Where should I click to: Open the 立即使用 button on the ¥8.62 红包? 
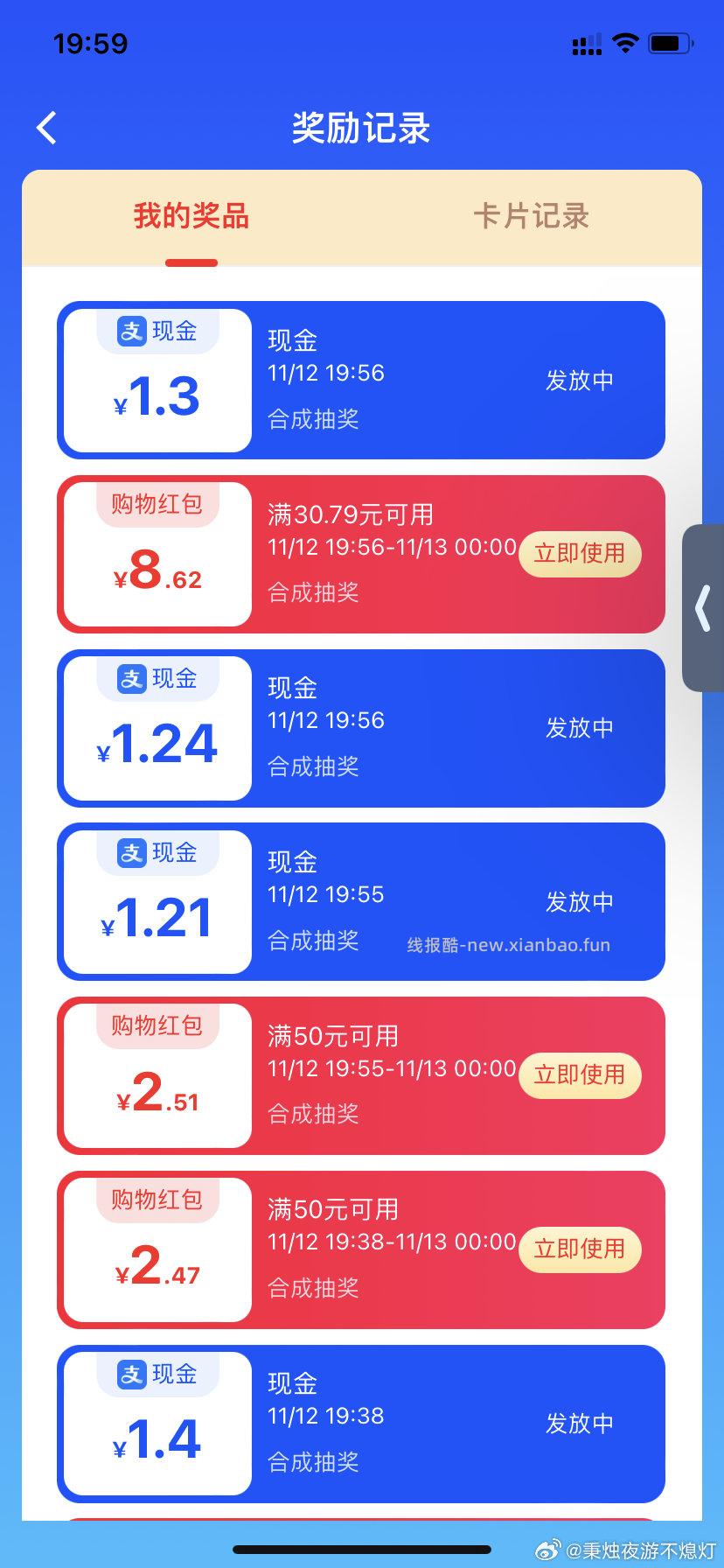click(x=580, y=554)
